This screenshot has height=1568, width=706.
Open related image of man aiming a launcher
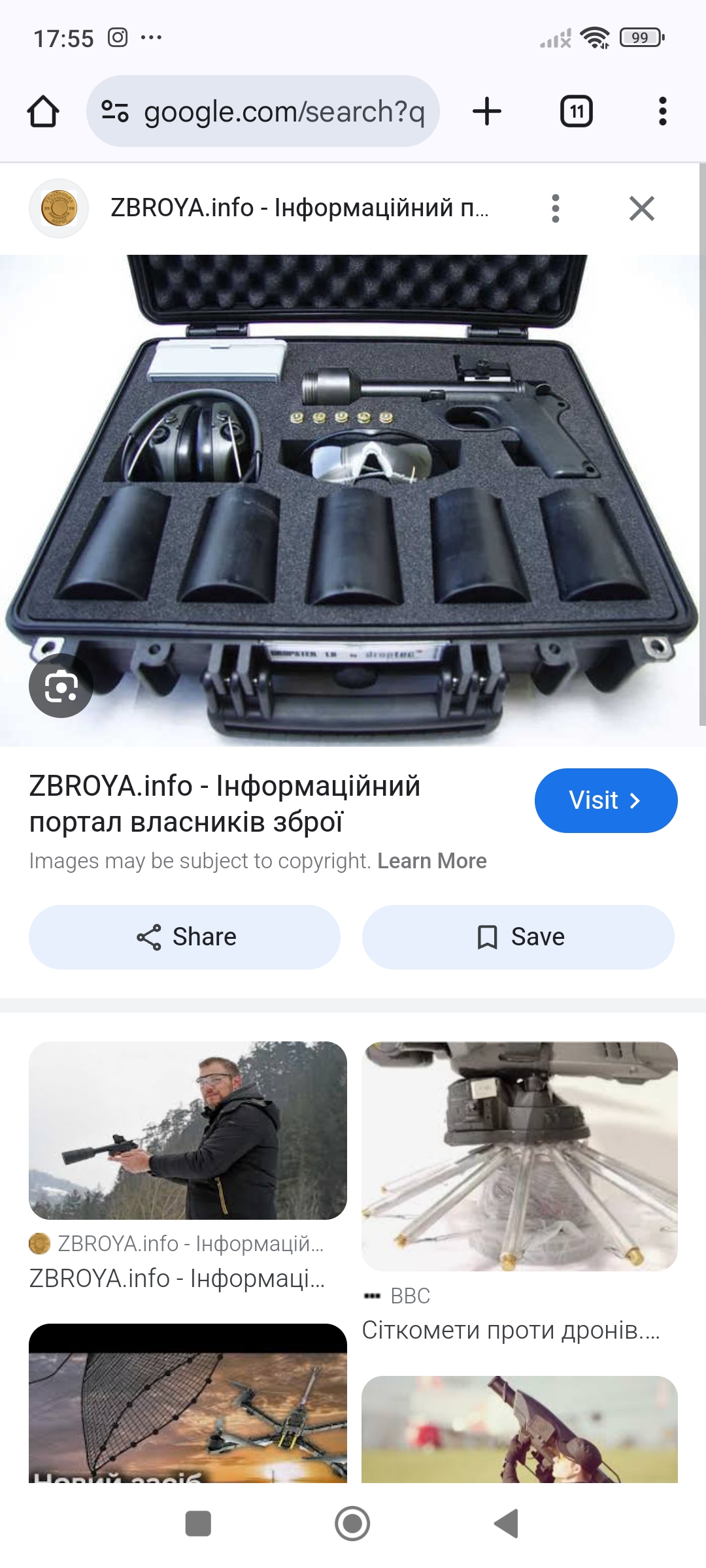click(188, 1130)
